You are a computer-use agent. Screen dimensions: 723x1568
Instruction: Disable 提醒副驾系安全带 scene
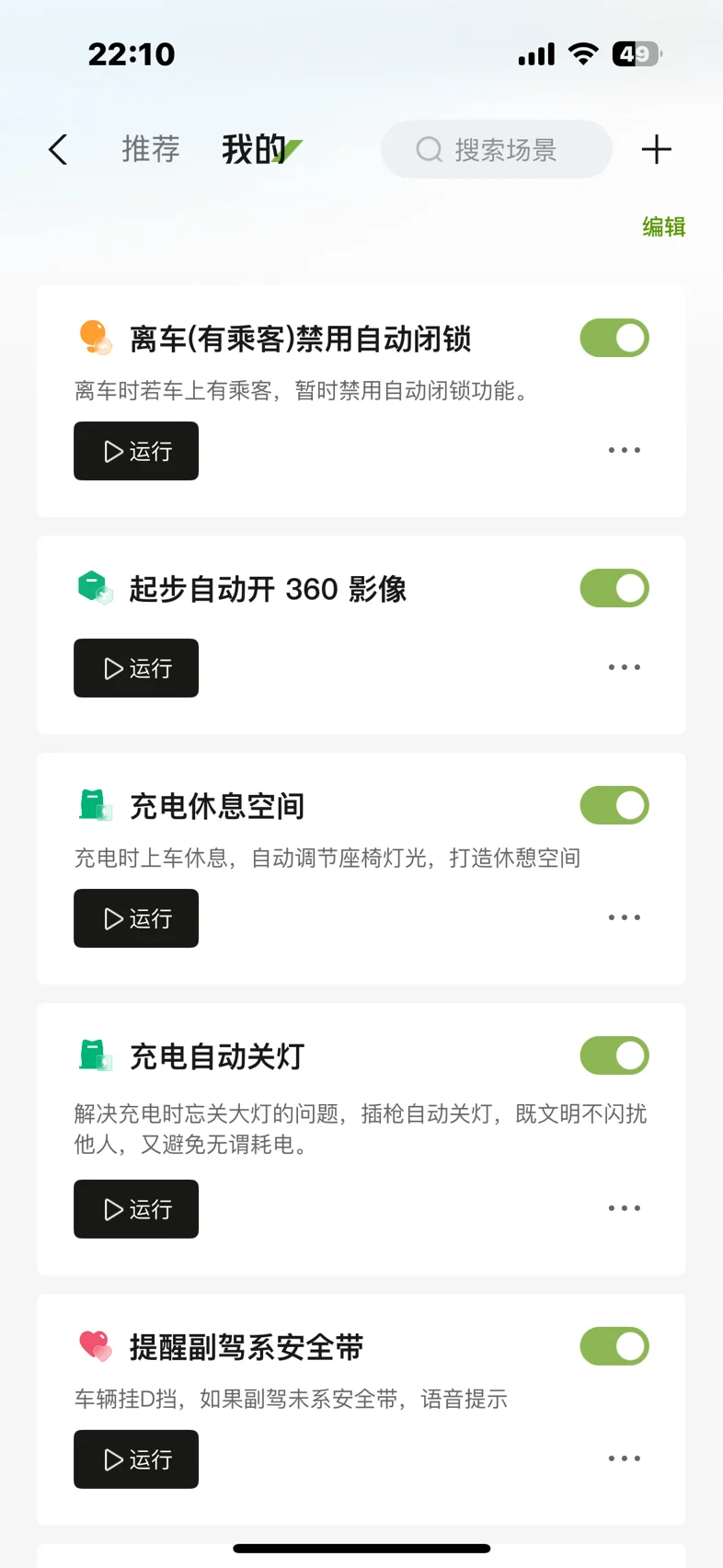point(614,1347)
